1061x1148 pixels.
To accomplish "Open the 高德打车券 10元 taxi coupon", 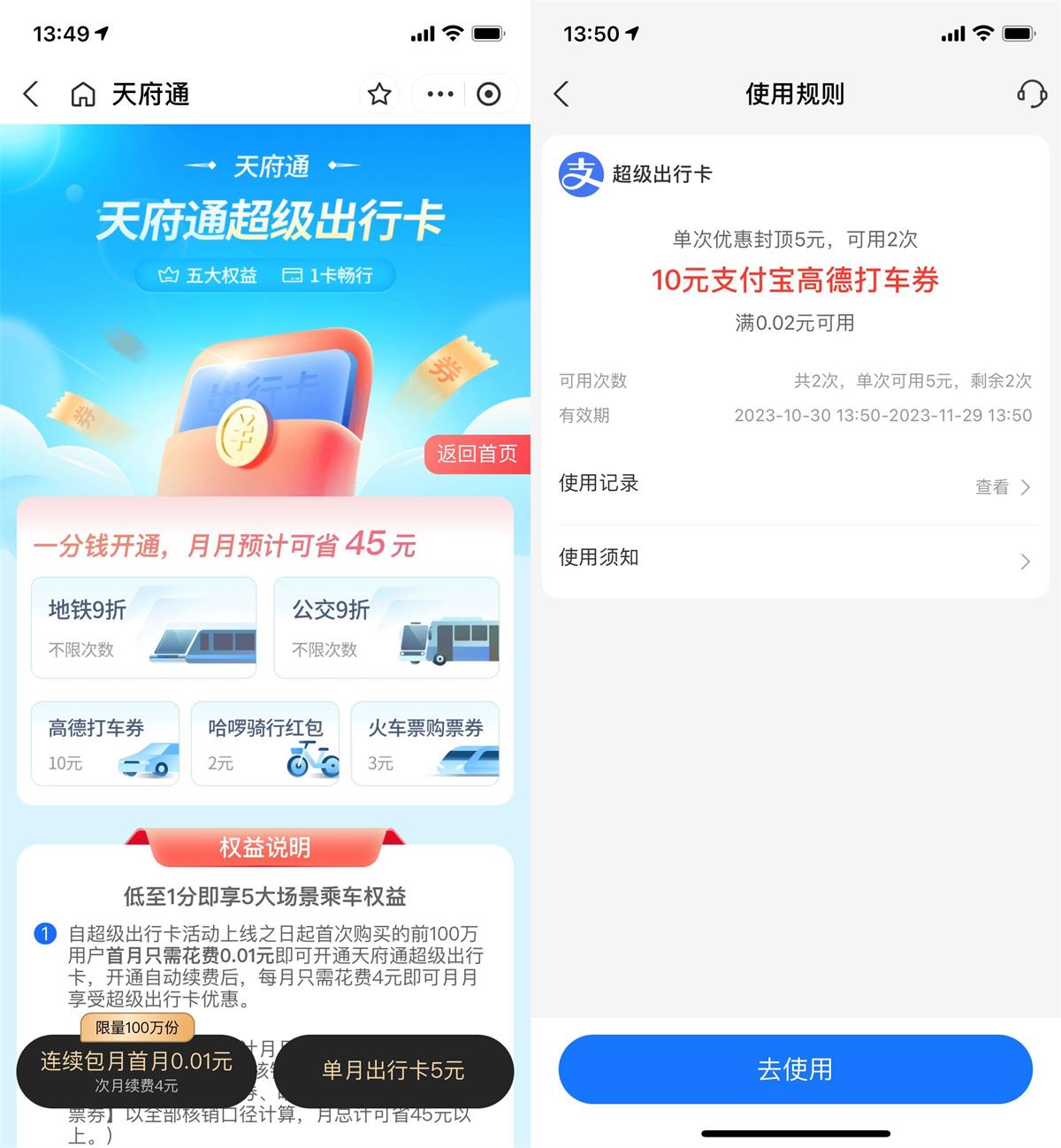I will pyautogui.click(x=104, y=743).
